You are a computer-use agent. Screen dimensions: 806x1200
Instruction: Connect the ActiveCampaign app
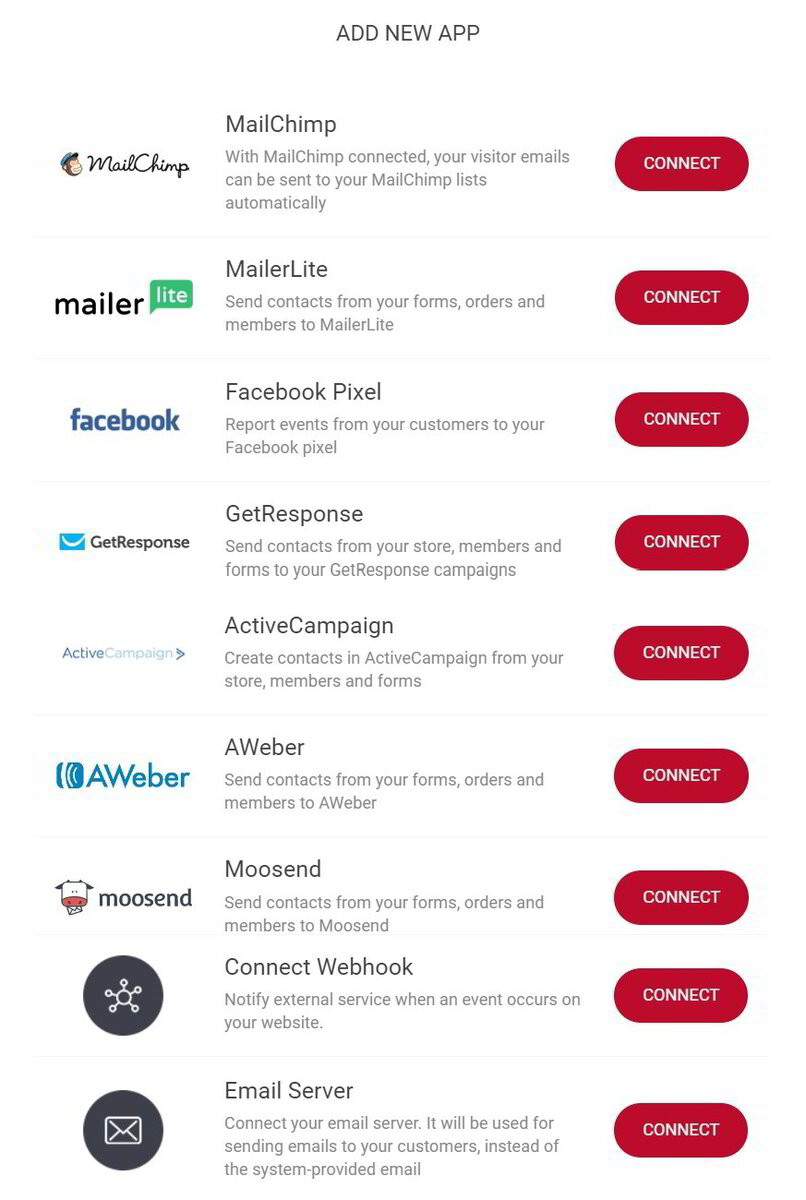pos(681,652)
